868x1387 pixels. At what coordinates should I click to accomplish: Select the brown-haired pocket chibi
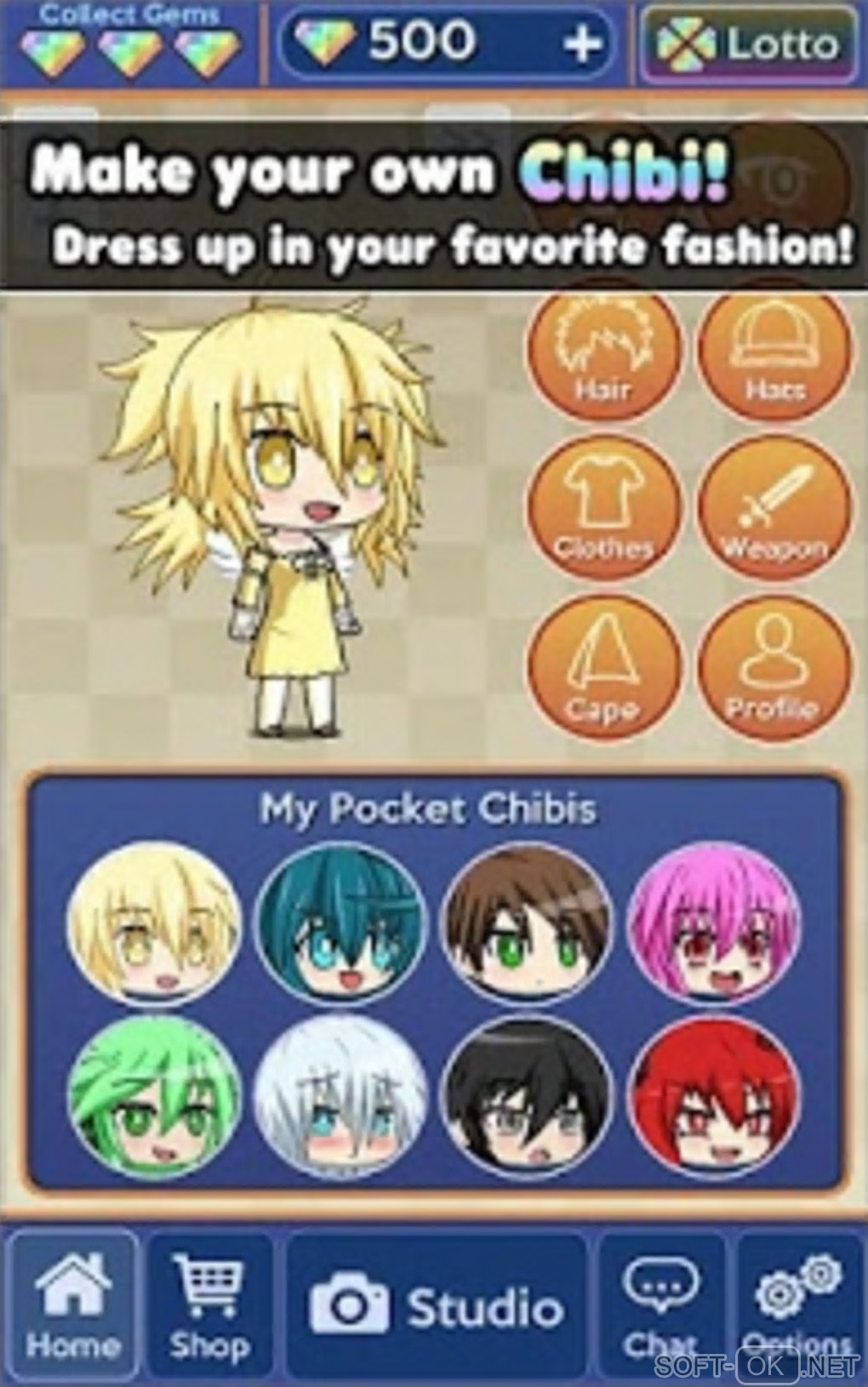tap(528, 925)
